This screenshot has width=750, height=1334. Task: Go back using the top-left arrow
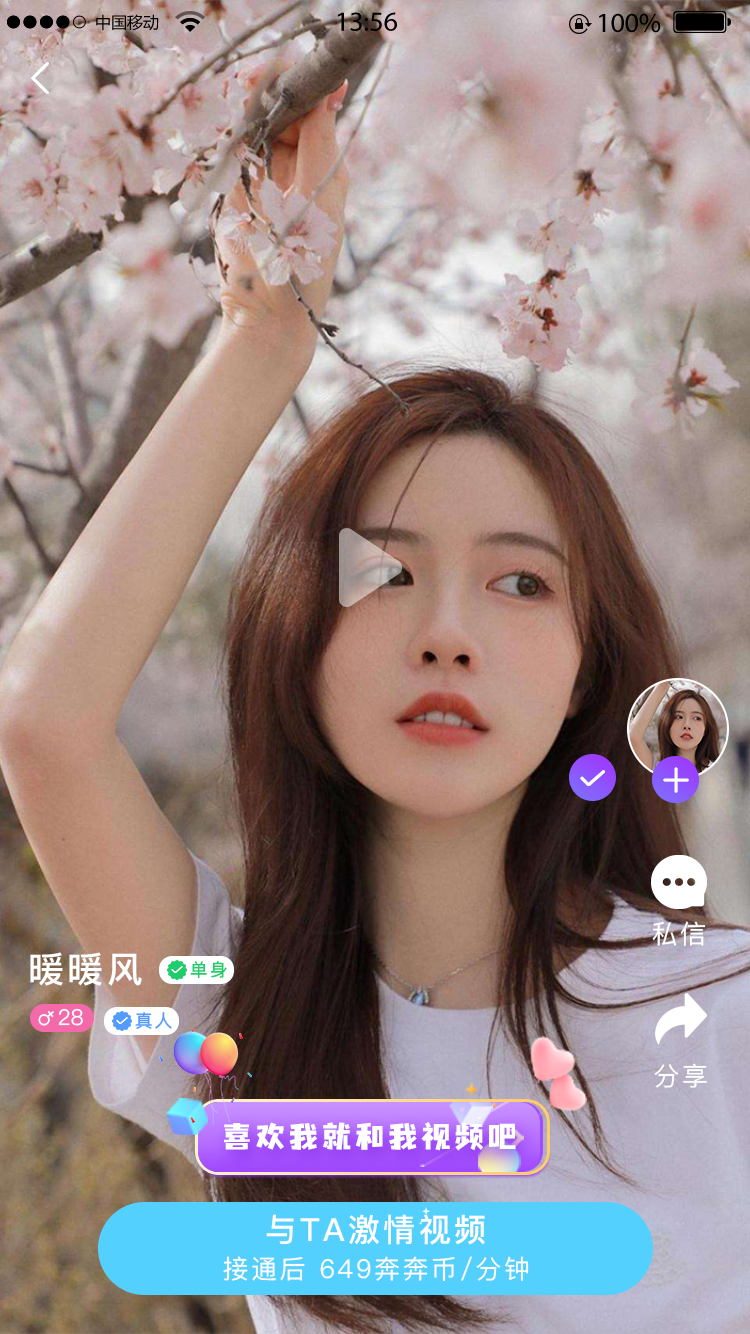[40, 78]
